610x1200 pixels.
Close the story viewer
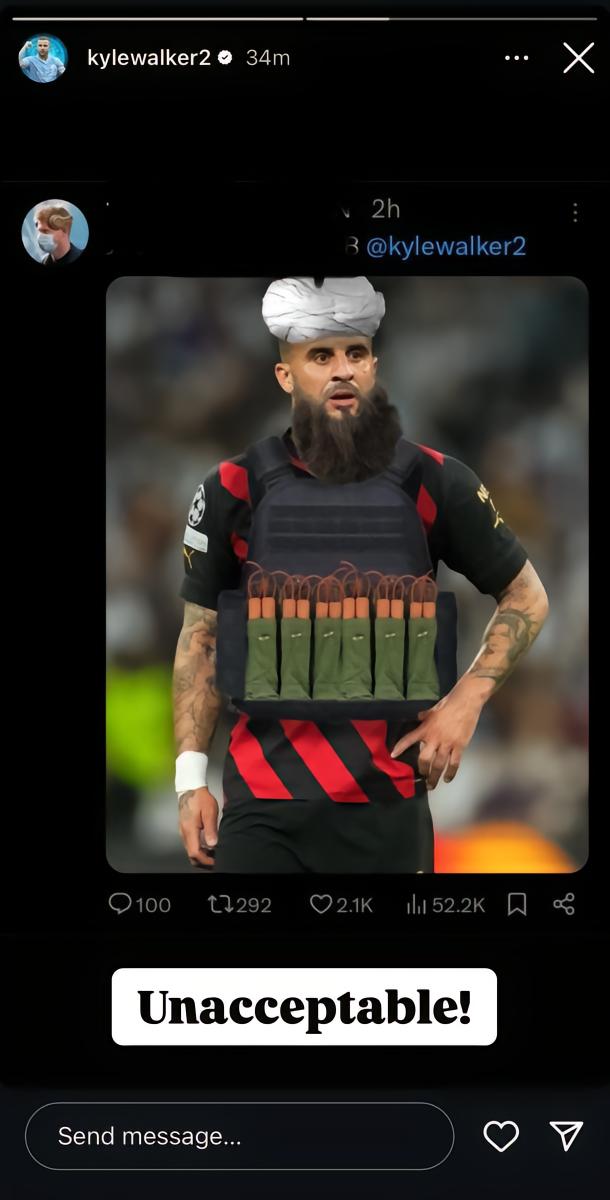578,58
